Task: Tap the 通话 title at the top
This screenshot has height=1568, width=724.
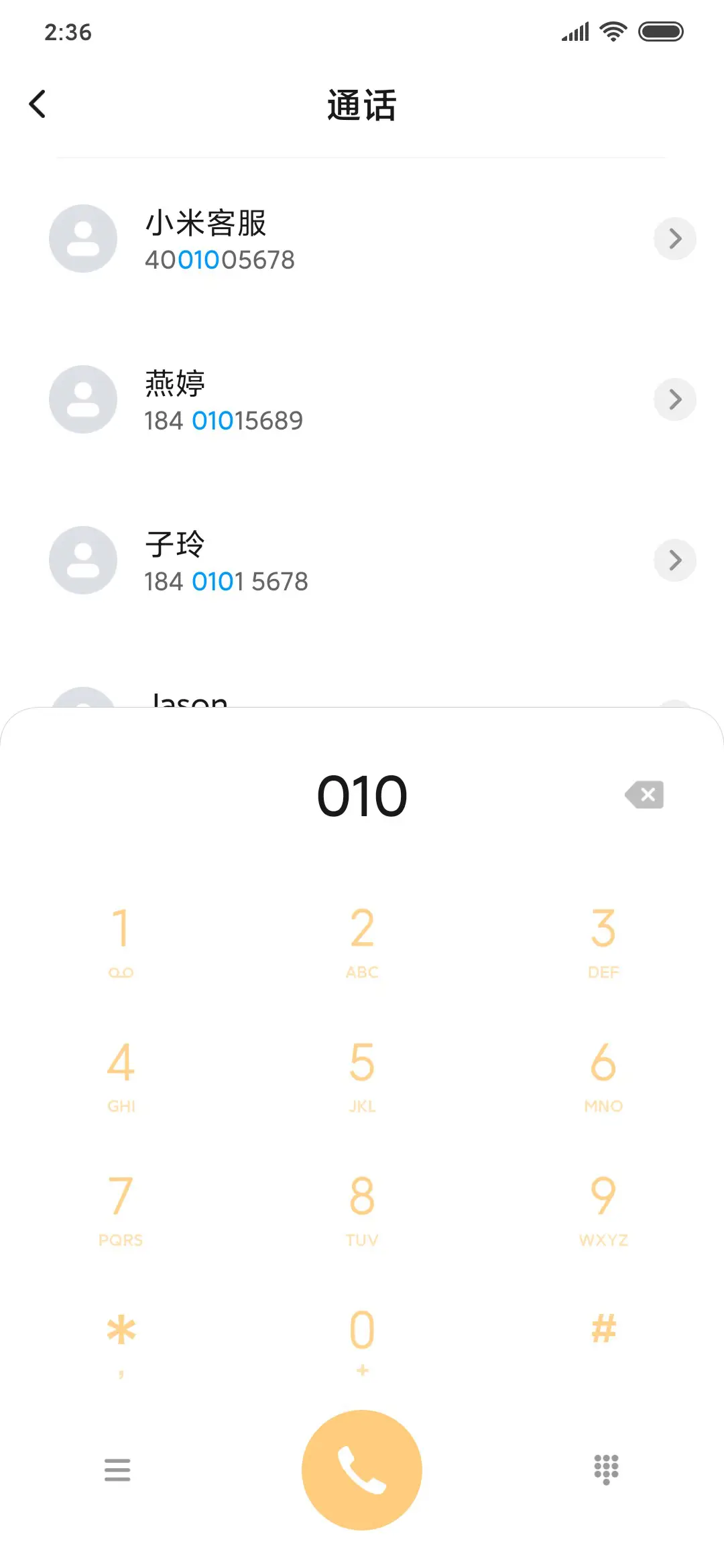Action: tap(362, 105)
